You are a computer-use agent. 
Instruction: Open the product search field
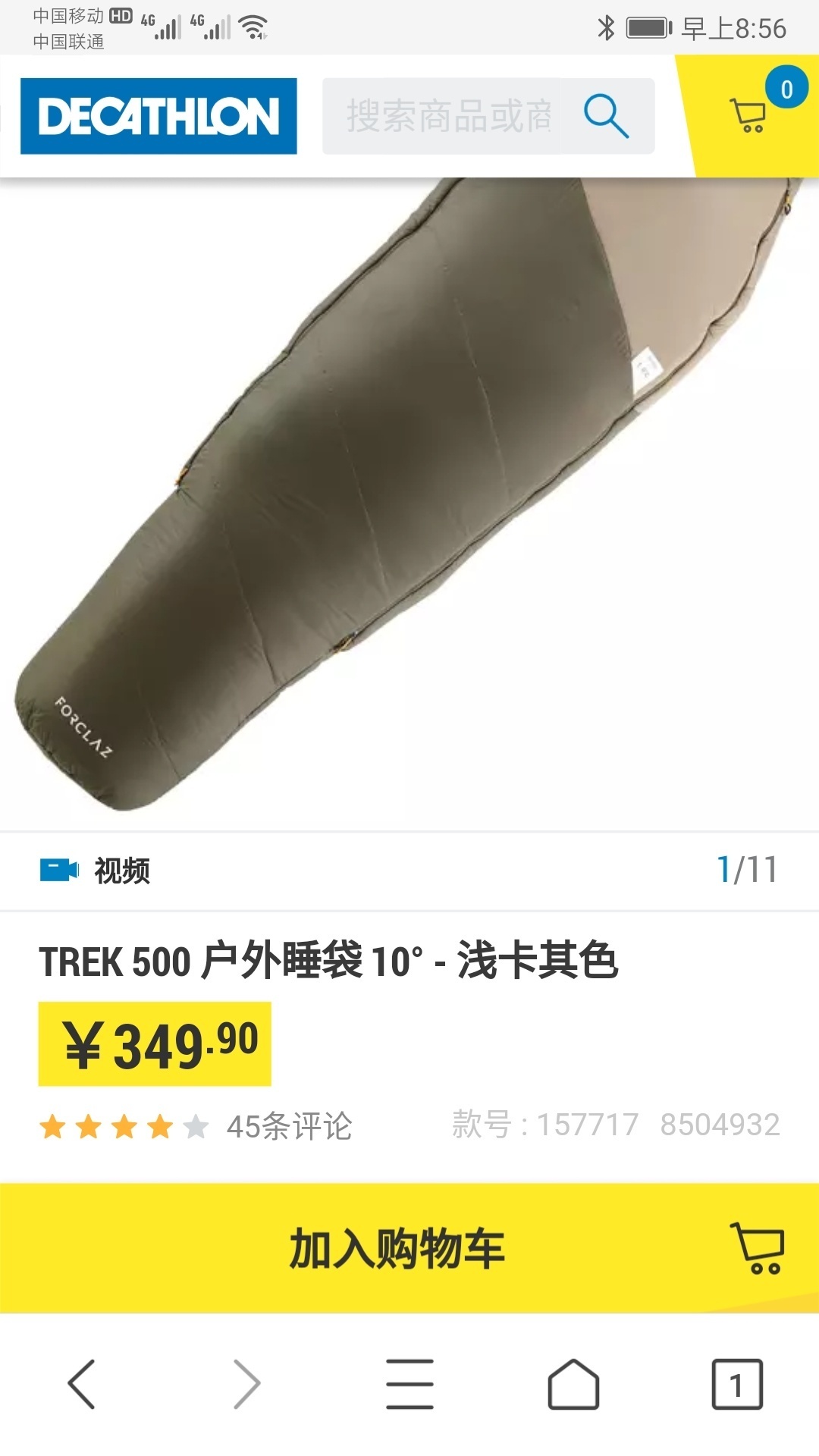(x=447, y=116)
